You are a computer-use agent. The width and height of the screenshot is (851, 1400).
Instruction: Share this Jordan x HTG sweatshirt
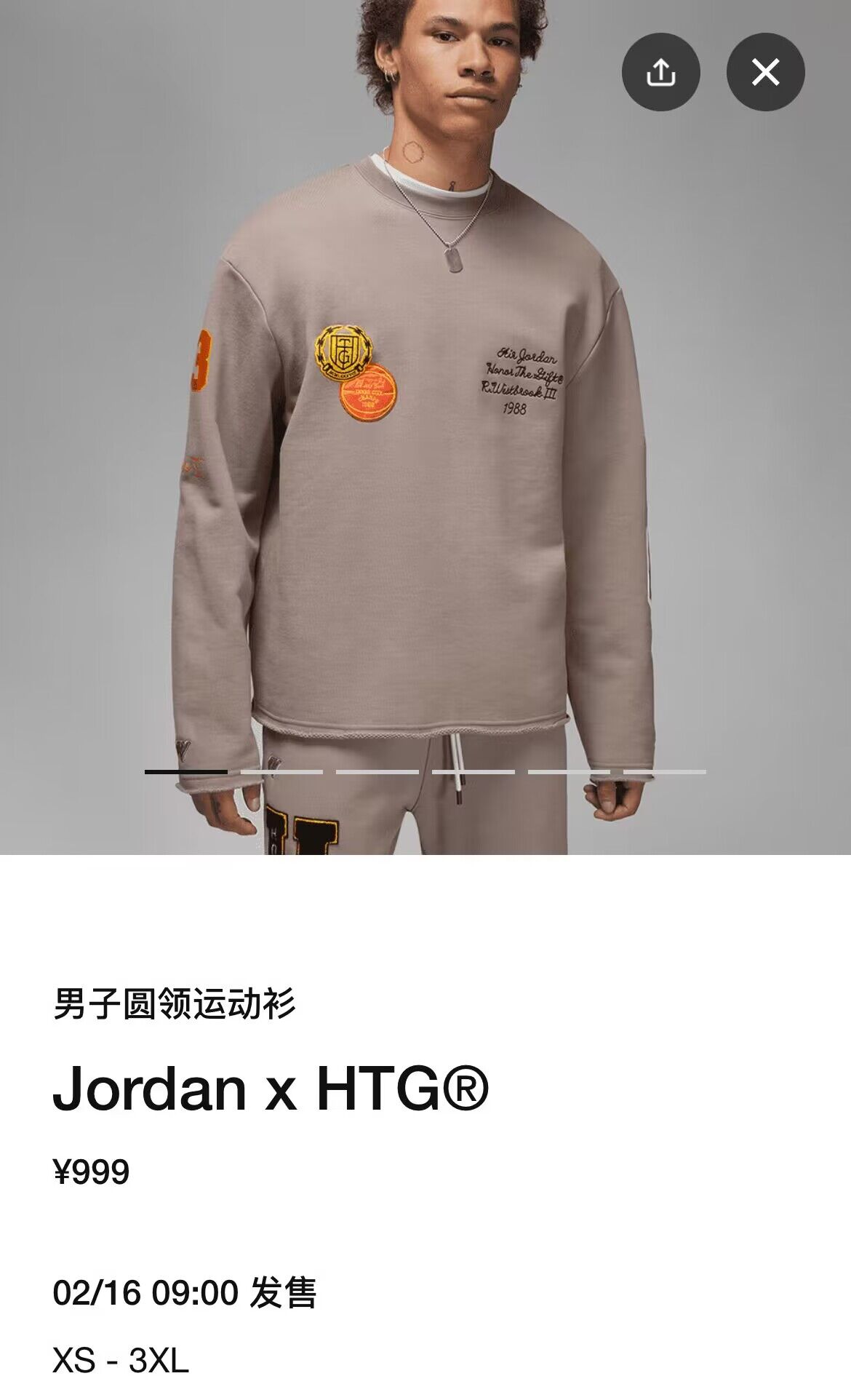click(x=660, y=72)
